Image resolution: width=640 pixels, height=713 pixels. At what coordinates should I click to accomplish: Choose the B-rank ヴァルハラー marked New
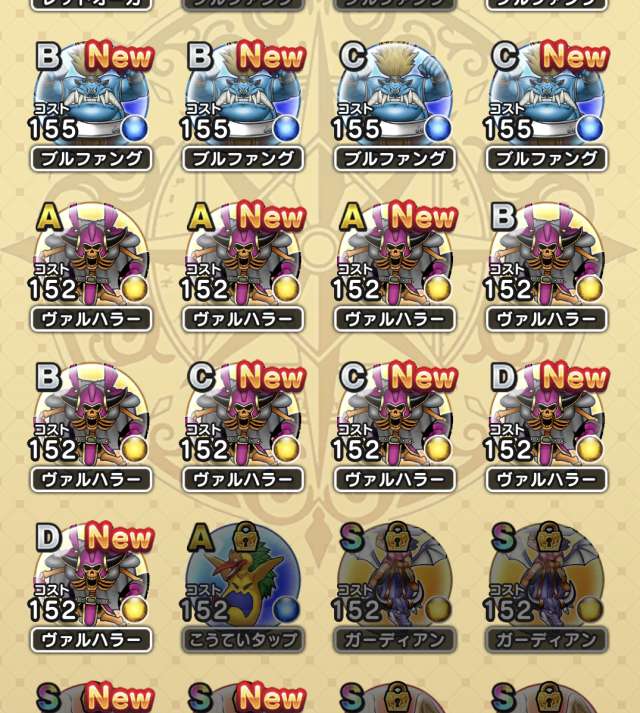tap(92, 422)
